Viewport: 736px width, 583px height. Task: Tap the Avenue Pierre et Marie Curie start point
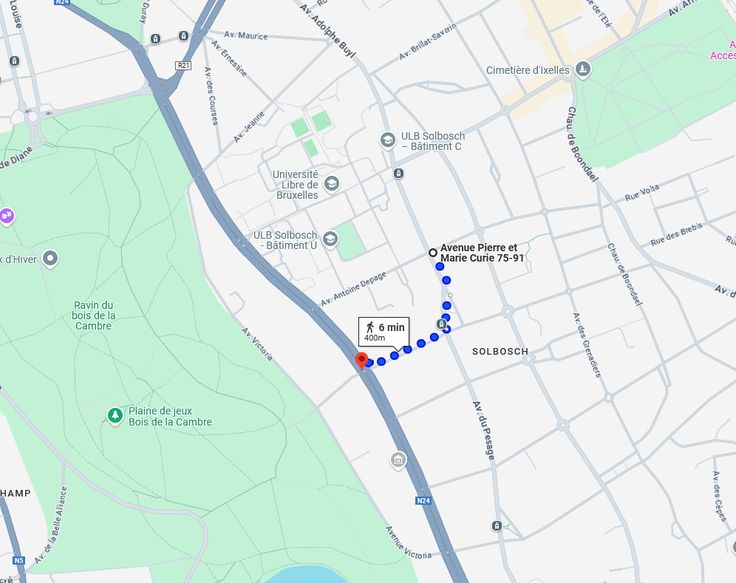pyautogui.click(x=433, y=252)
